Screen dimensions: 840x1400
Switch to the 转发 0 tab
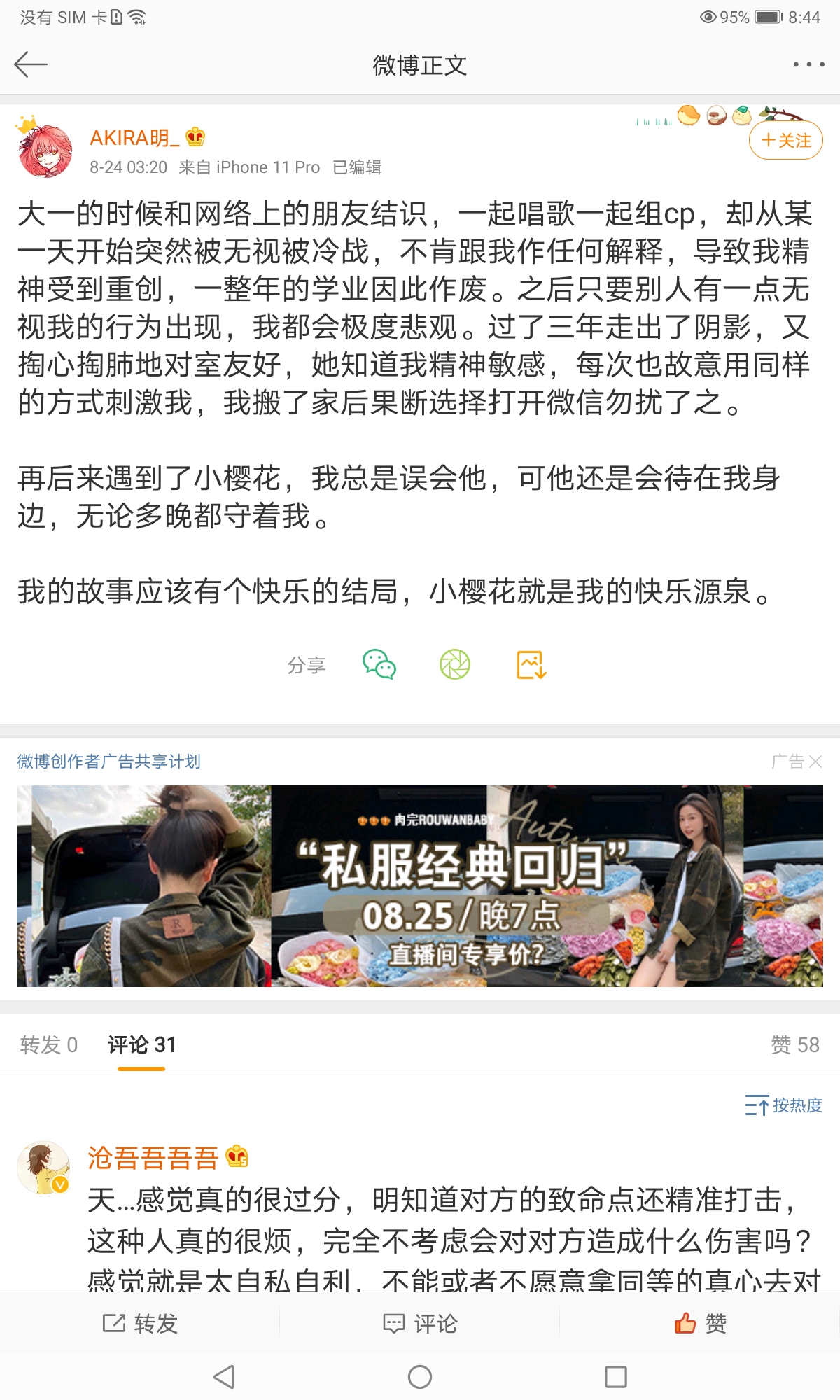click(x=48, y=1045)
